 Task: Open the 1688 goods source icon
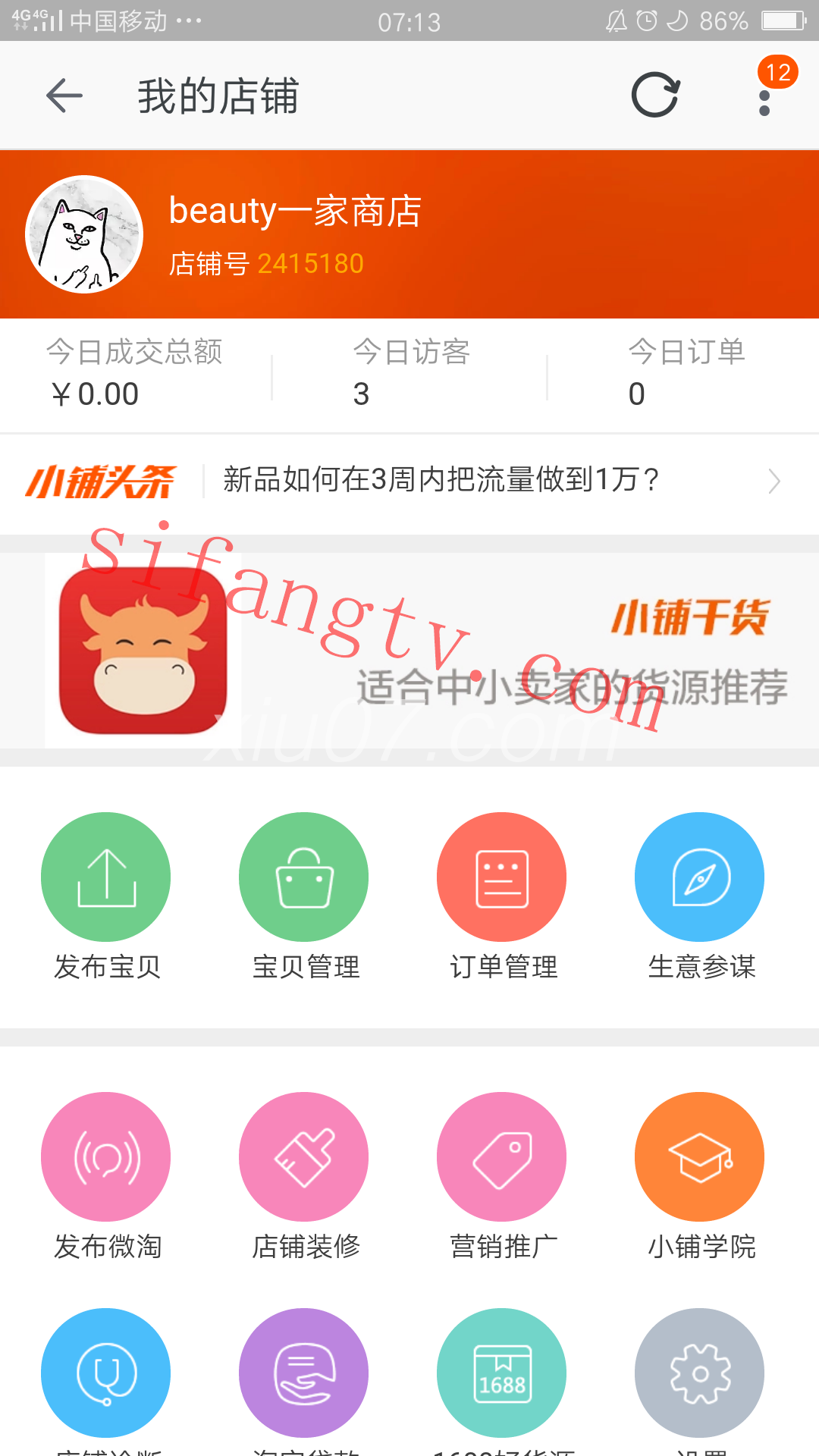coord(502,1373)
